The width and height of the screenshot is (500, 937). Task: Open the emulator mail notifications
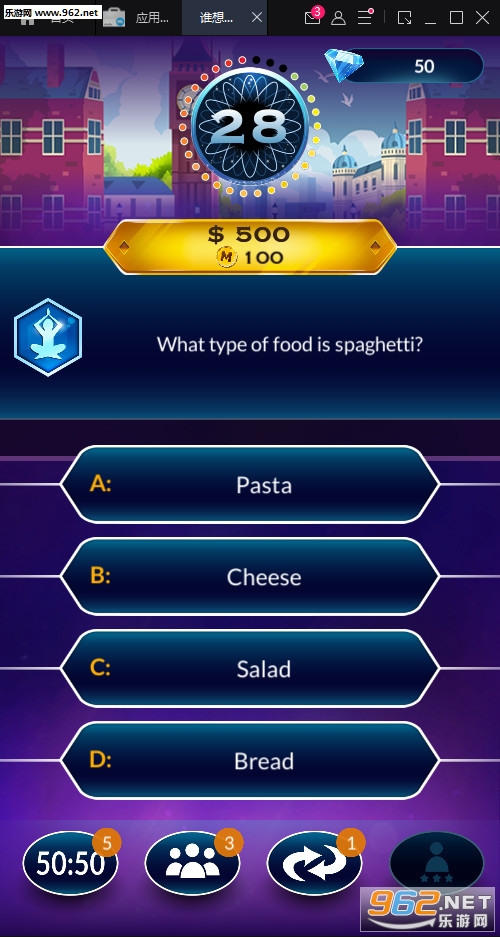coord(312,17)
